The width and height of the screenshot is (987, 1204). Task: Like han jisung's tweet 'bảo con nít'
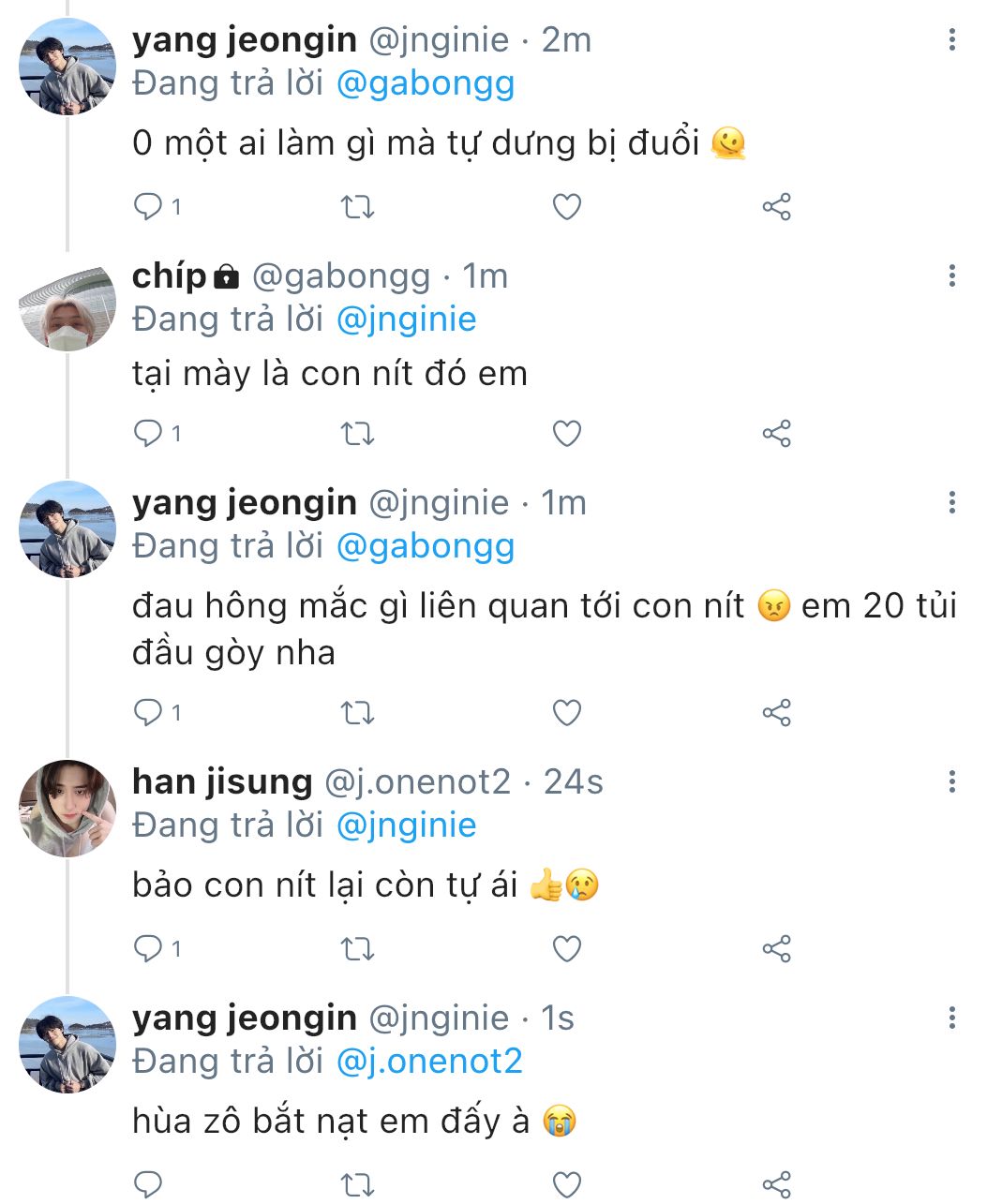coord(567,949)
